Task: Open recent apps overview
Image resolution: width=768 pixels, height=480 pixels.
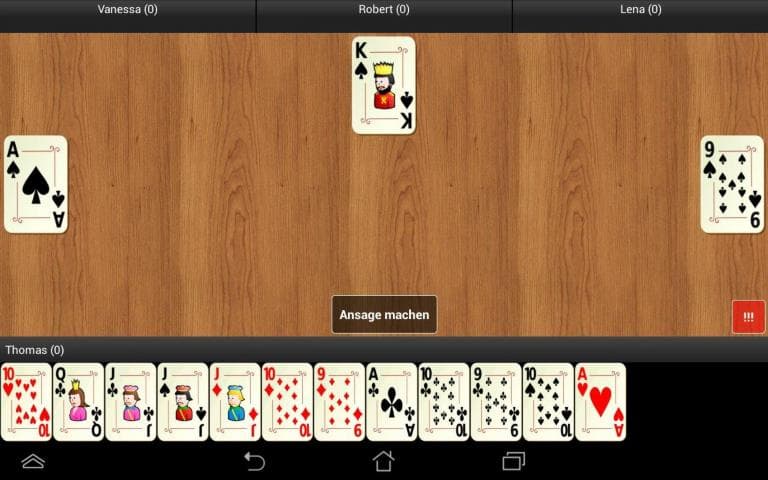Action: pyautogui.click(x=513, y=461)
